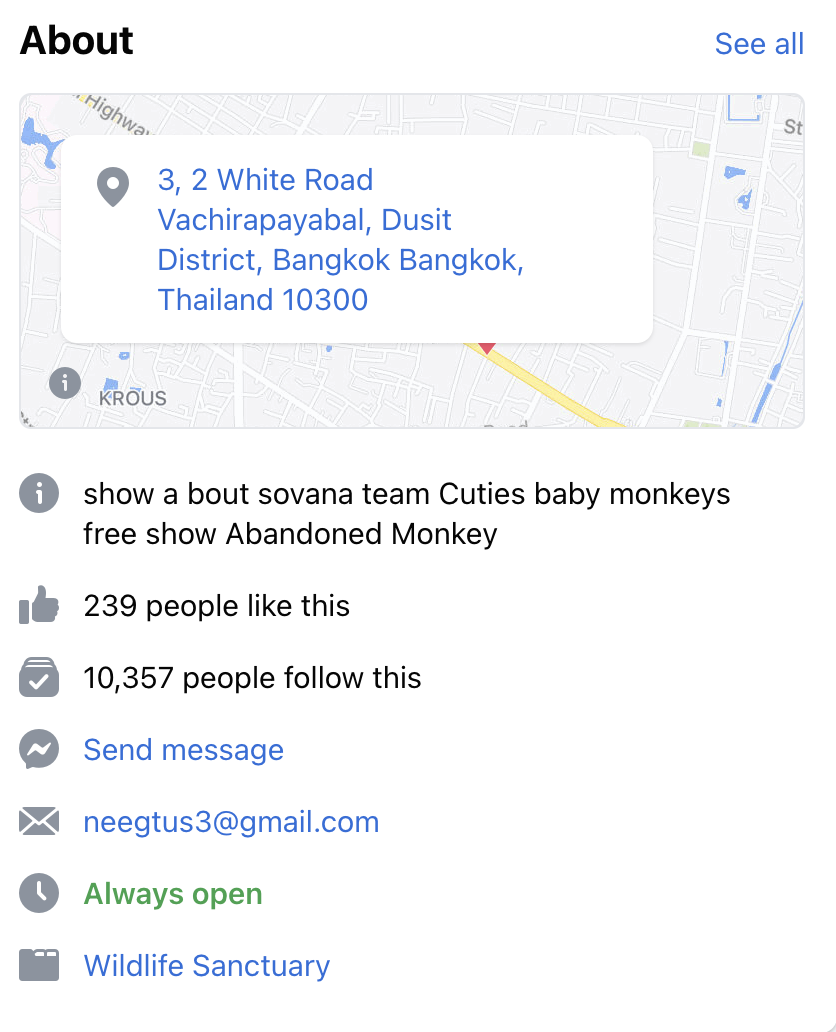The height and width of the screenshot is (1032, 836).
Task: Open the See all link
Action: pos(759,44)
